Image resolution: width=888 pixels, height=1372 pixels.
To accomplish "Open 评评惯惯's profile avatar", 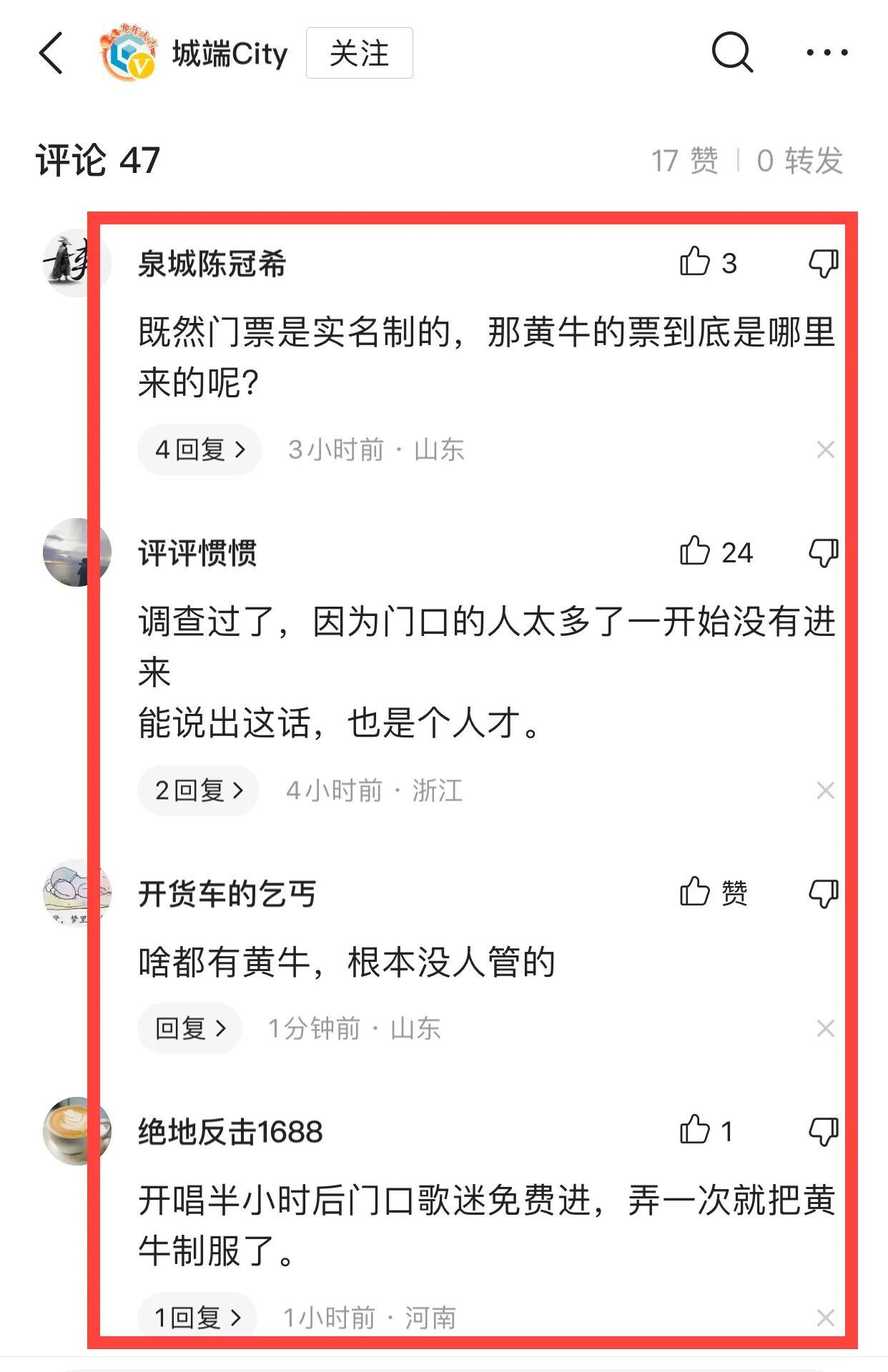I will point(77,552).
